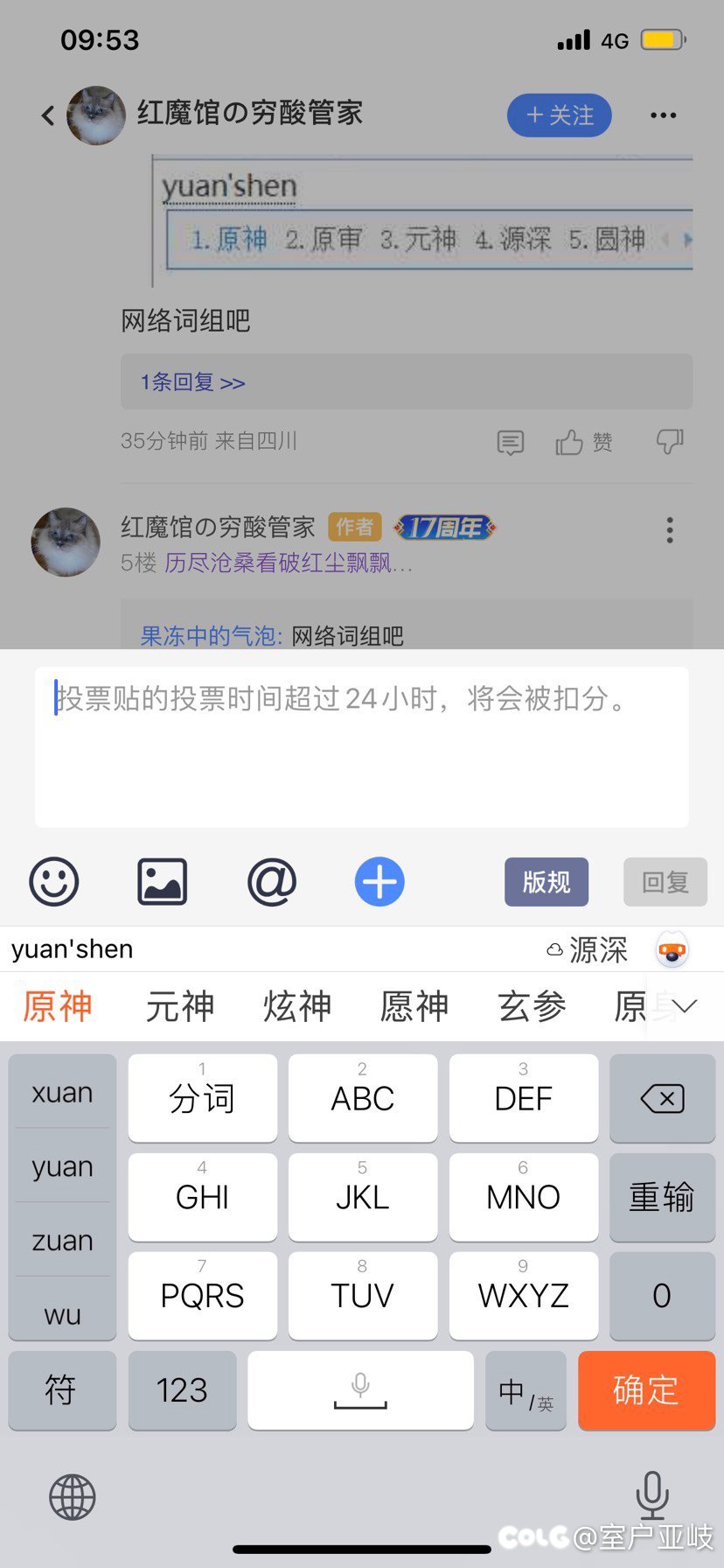Submit the reply with 回复 button
Viewport: 724px width, 1568px height.
[x=665, y=882]
